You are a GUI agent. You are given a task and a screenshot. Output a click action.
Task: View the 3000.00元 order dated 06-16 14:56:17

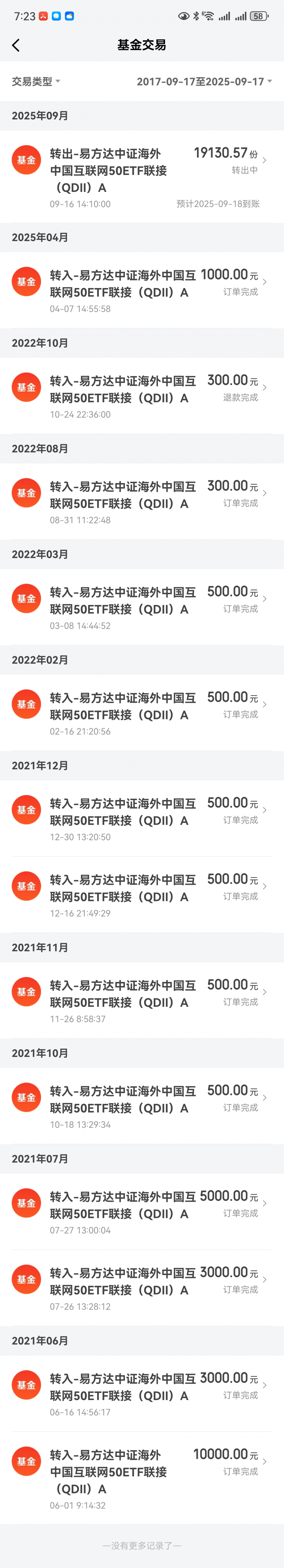142,1393
